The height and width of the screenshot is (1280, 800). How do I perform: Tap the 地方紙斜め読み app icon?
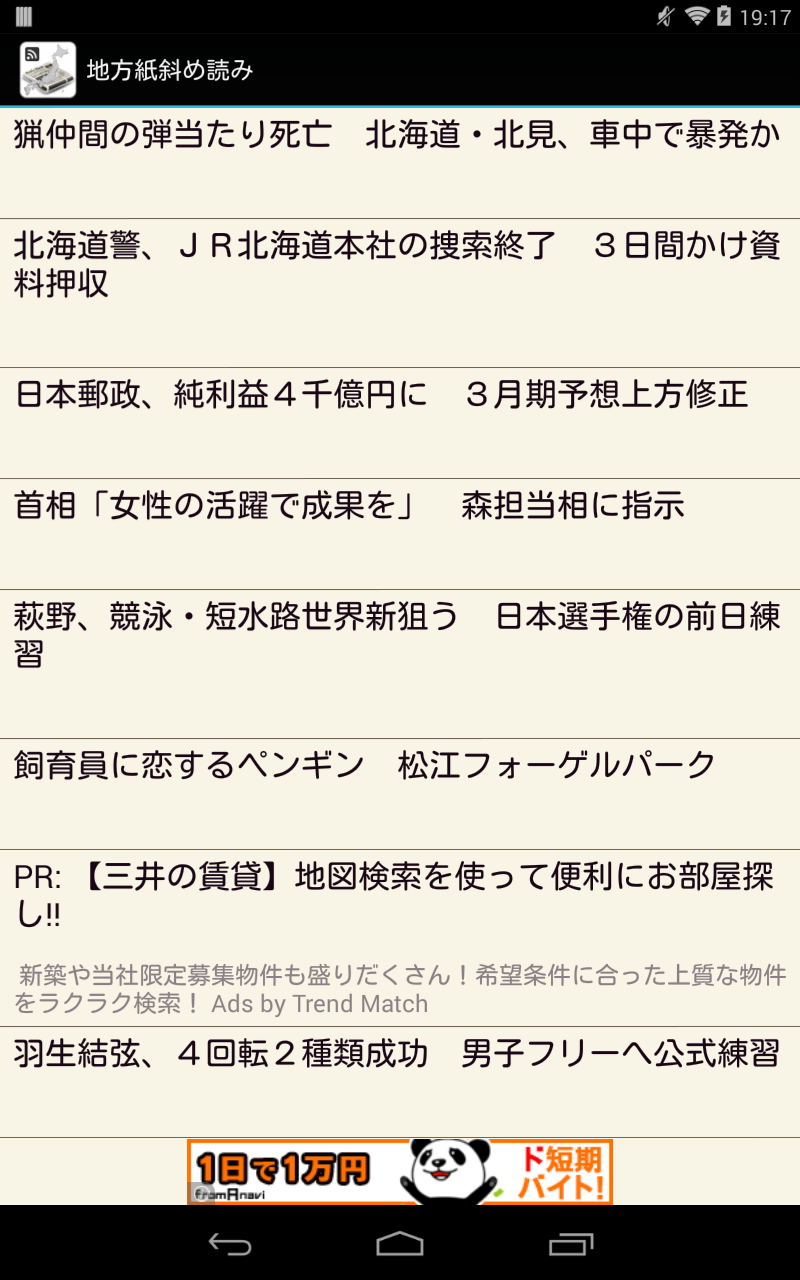point(48,70)
